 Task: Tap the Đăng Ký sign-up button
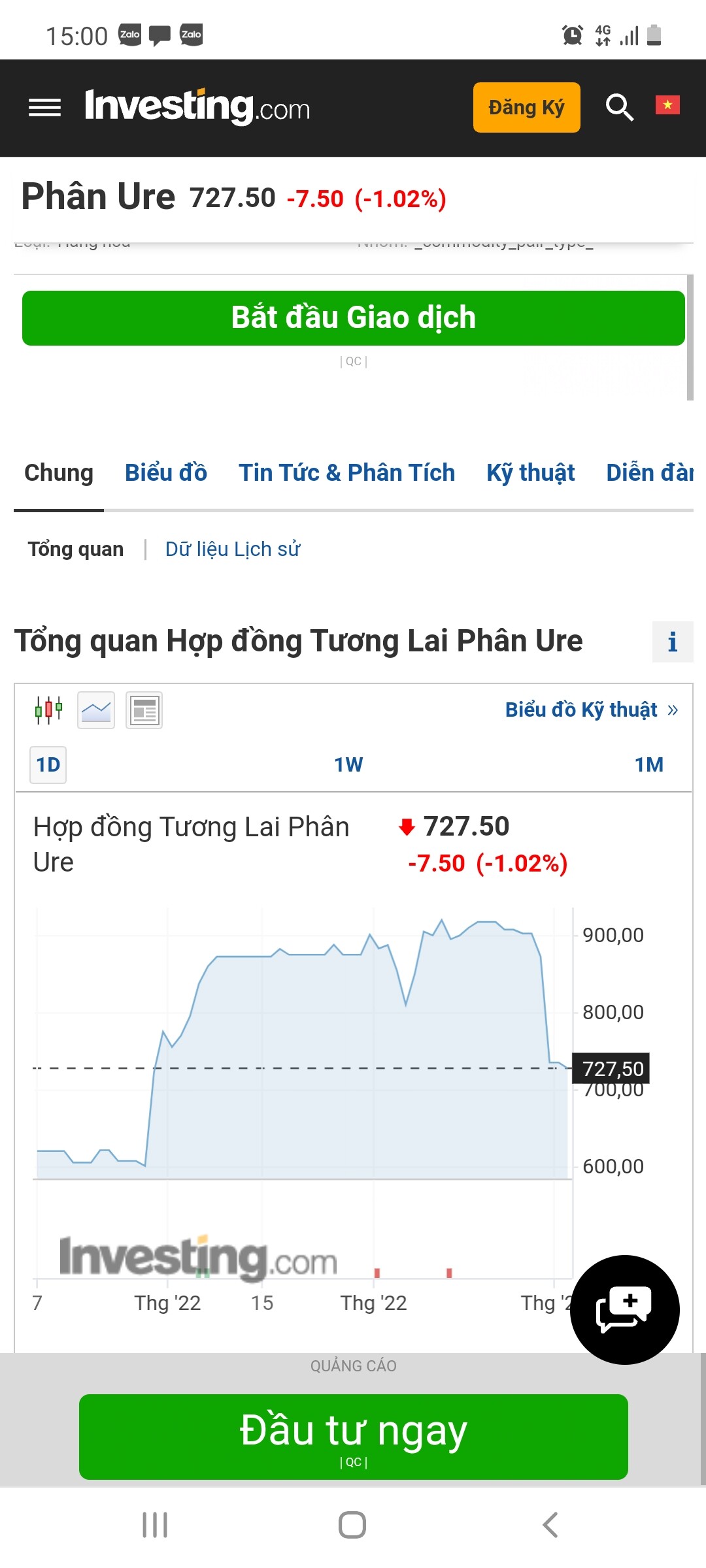pos(526,108)
